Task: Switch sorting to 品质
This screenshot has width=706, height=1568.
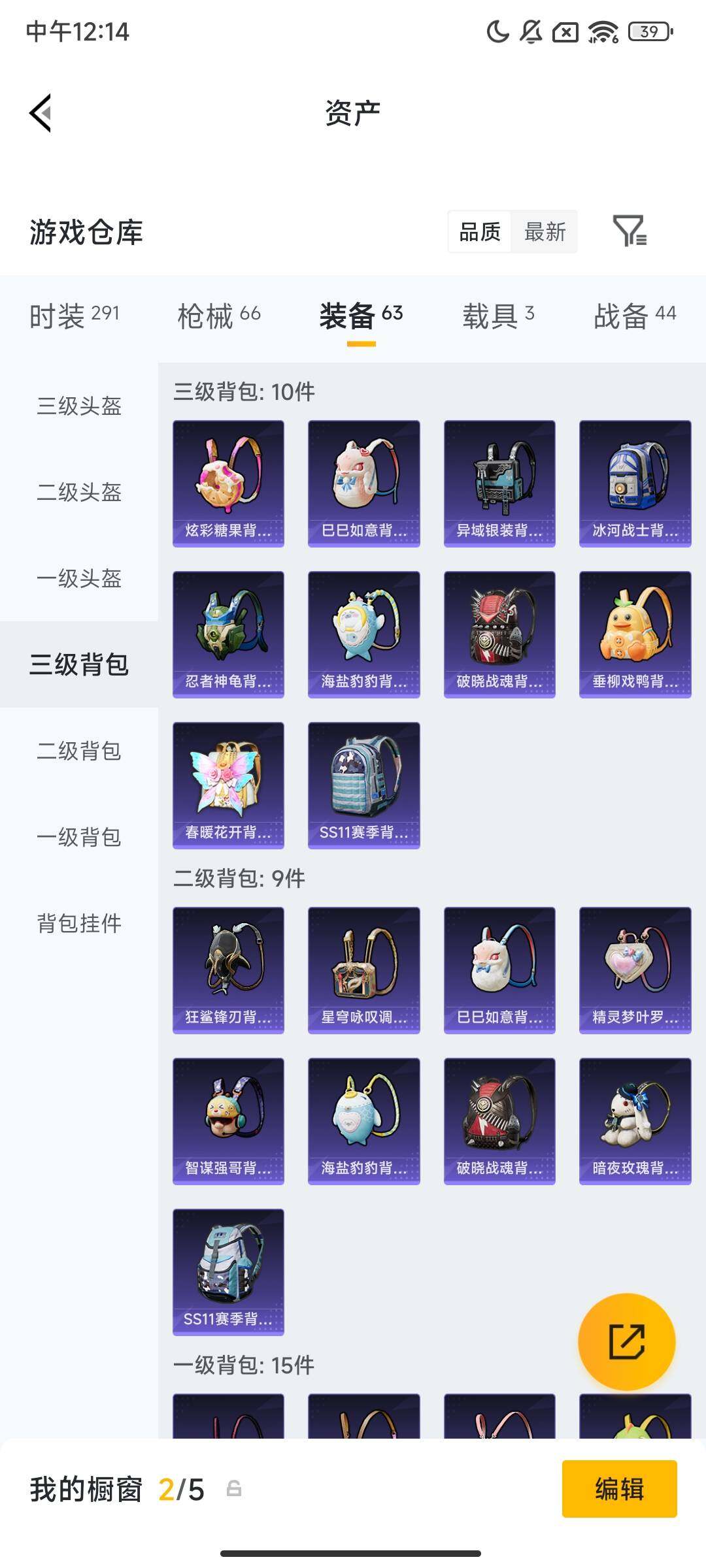Action: 481,233
